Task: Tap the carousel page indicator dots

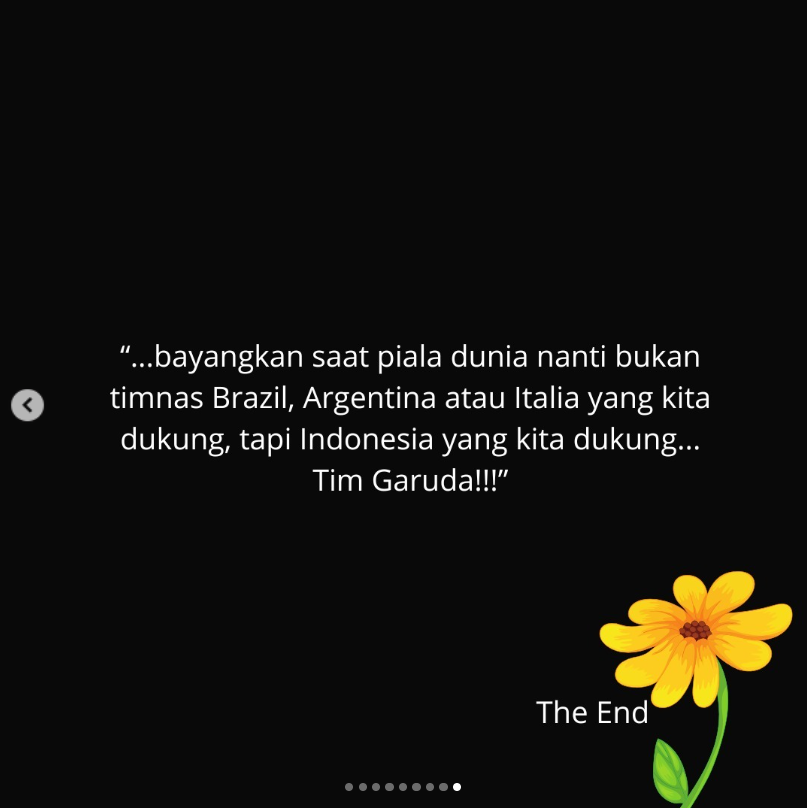Action: pyautogui.click(x=403, y=787)
